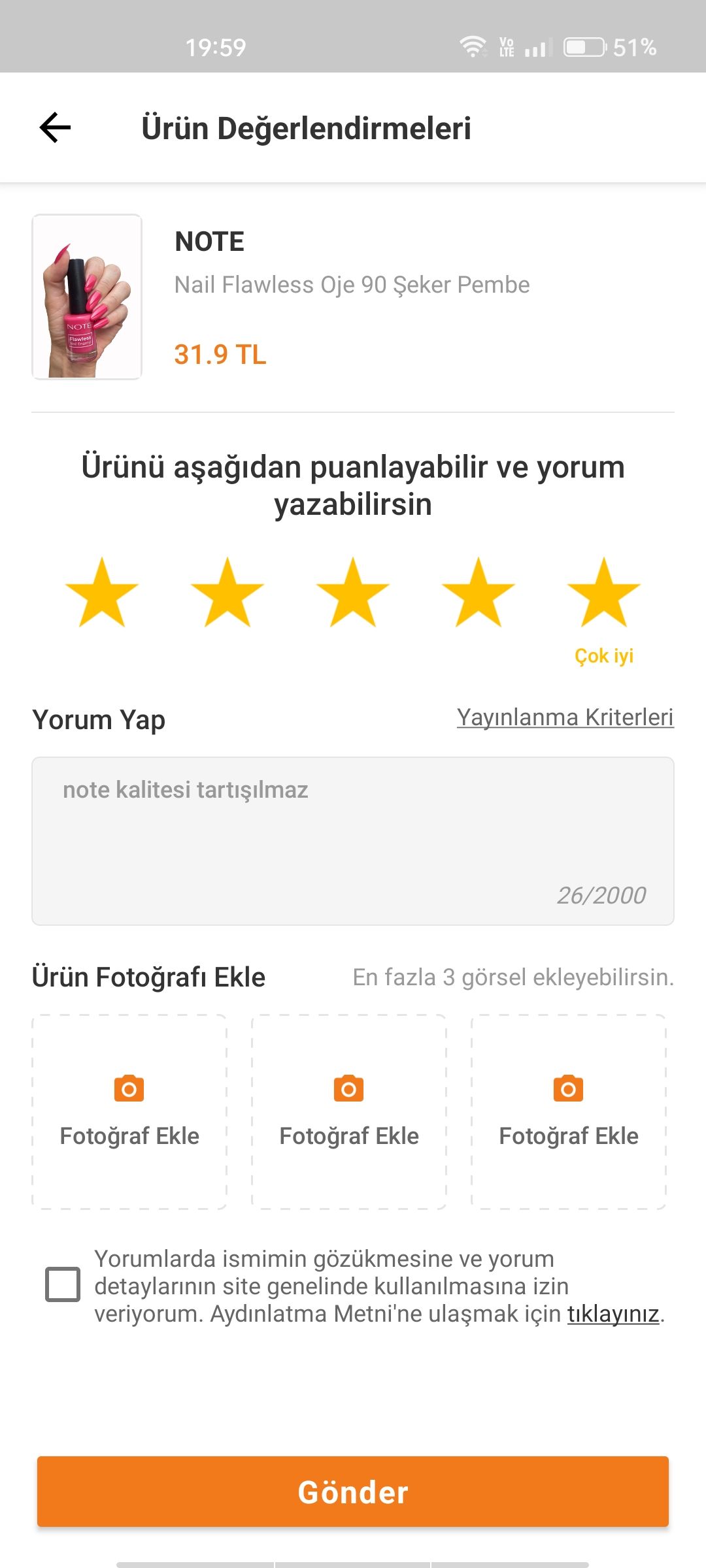Choose the fourth star rating
706x1568 pixels.
coord(479,593)
